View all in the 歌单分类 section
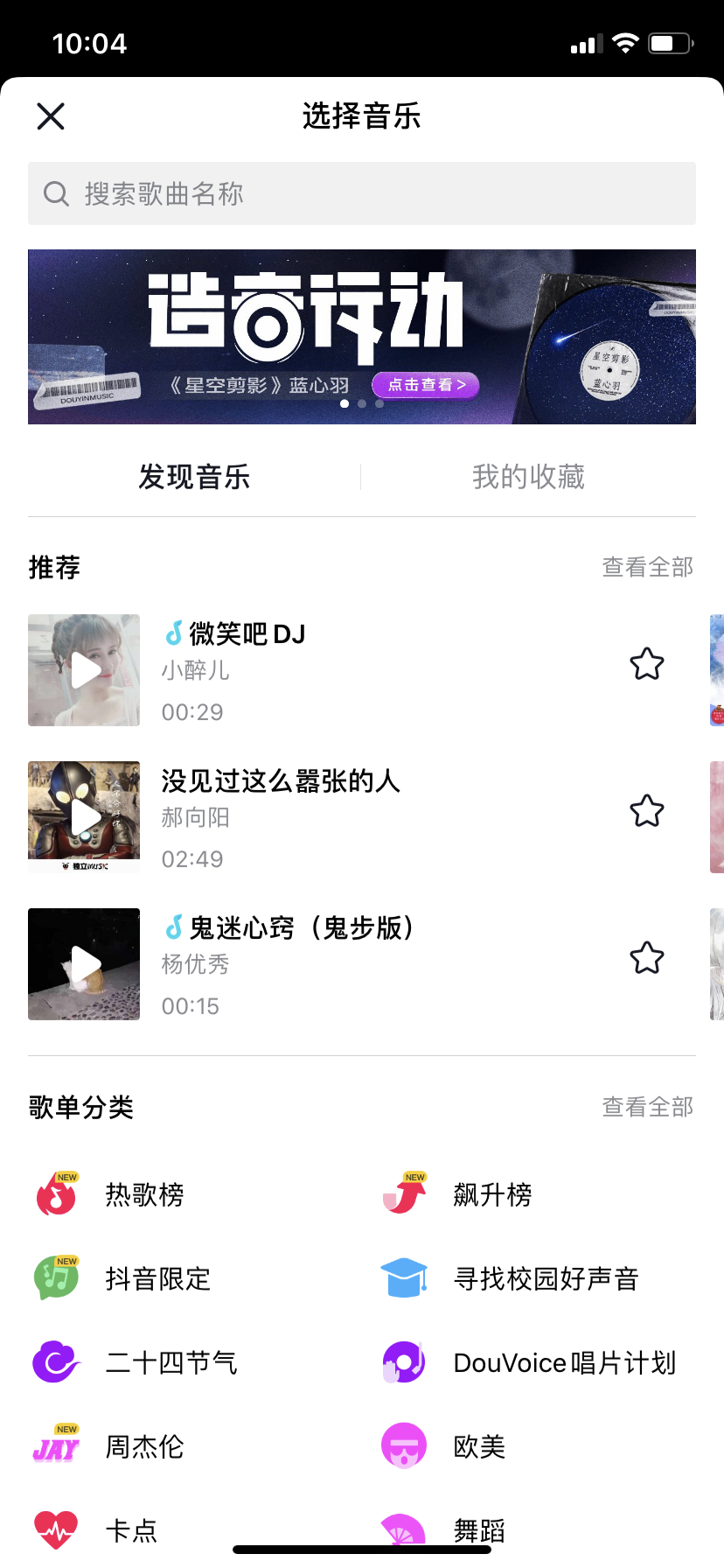Image resolution: width=724 pixels, height=1568 pixels. coord(648,1107)
